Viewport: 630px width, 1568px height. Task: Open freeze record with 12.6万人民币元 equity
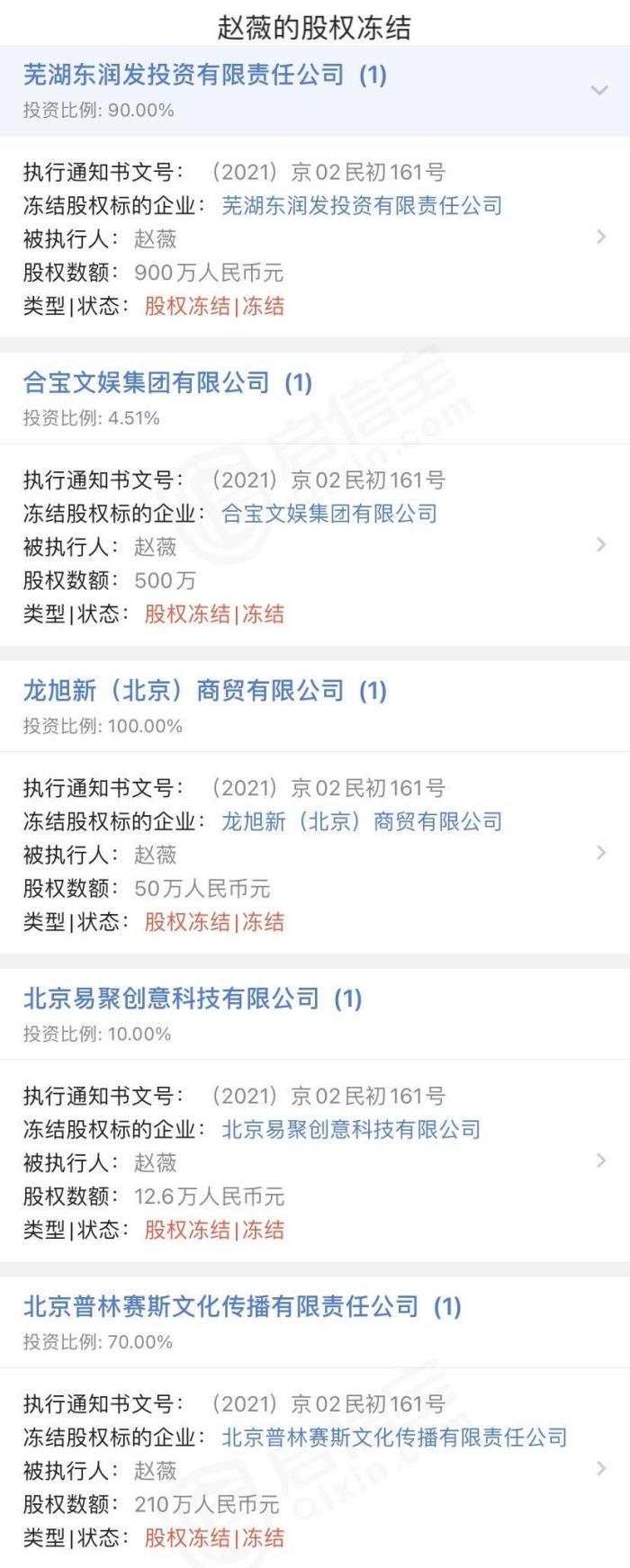tap(600, 1160)
